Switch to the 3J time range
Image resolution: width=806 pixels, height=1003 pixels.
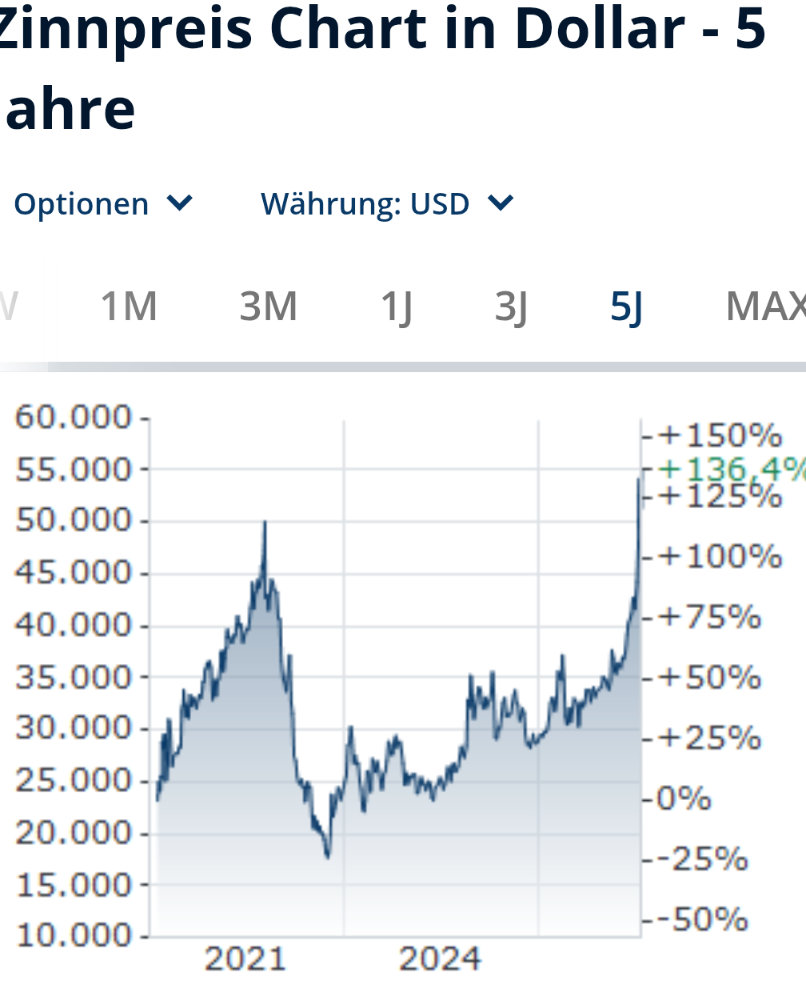click(511, 307)
